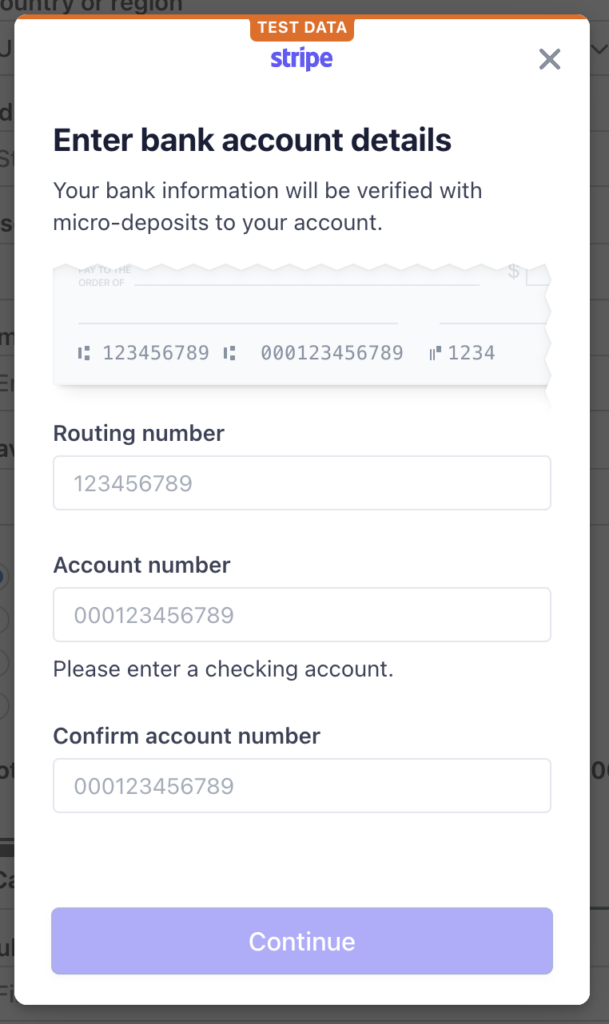Tap the Continue button
Viewport: 609px width, 1024px height.
point(302,941)
